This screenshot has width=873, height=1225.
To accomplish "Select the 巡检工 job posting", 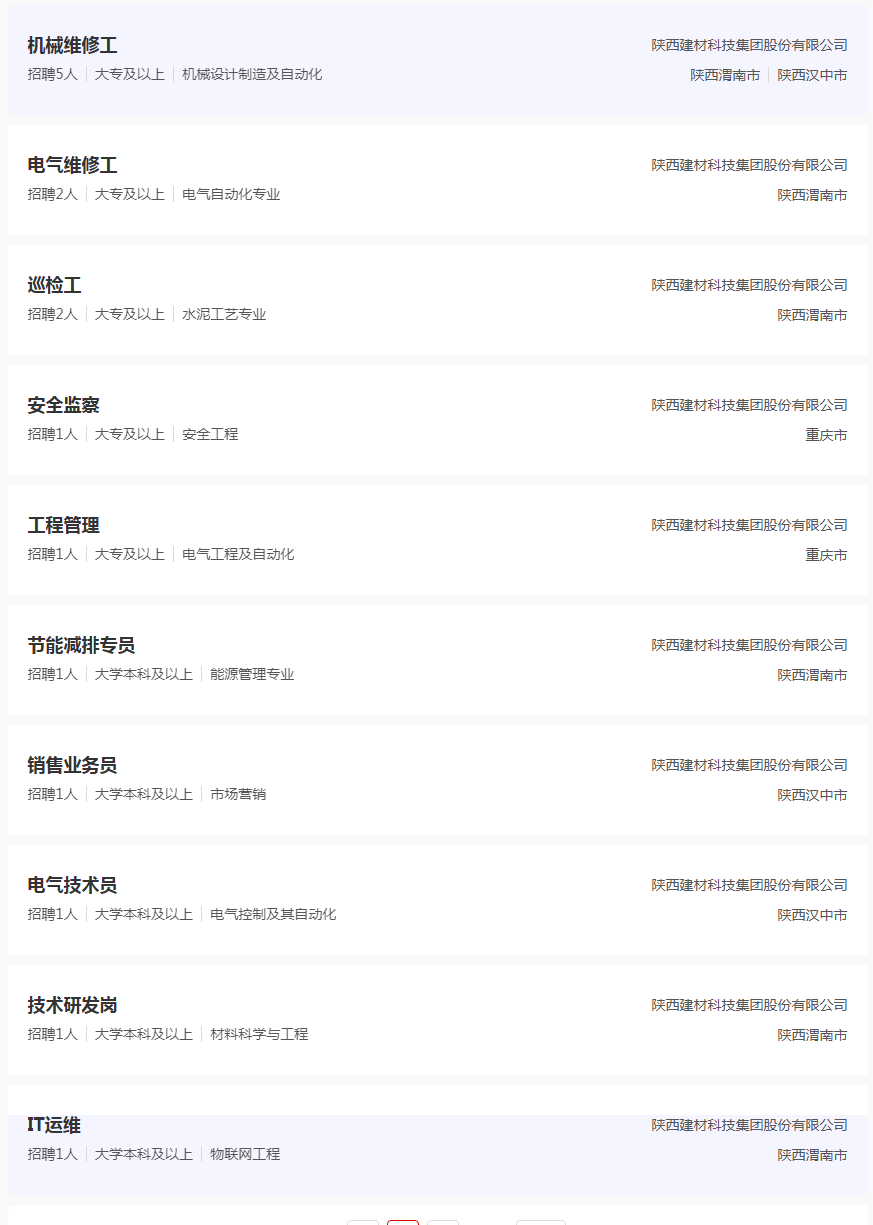I will pyautogui.click(x=54, y=286).
